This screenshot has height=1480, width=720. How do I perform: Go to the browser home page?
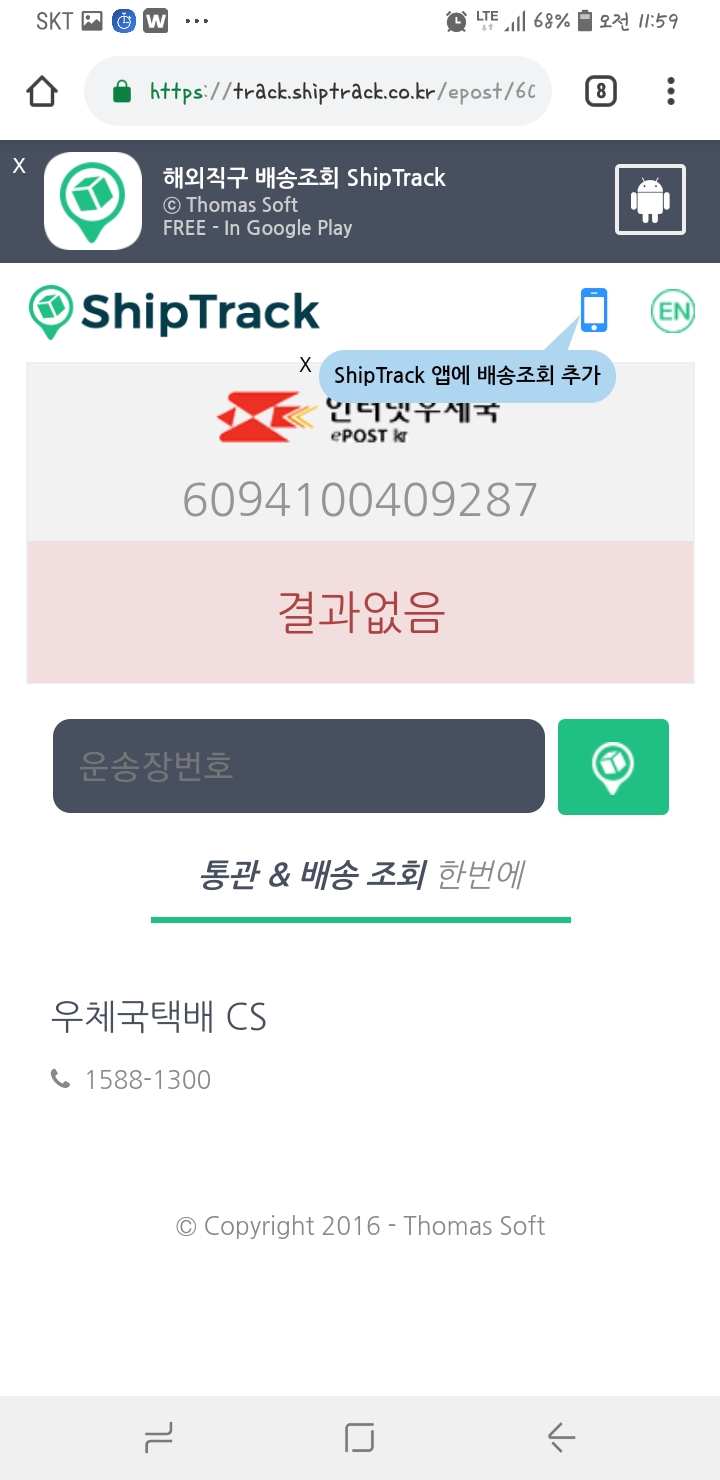coord(42,92)
